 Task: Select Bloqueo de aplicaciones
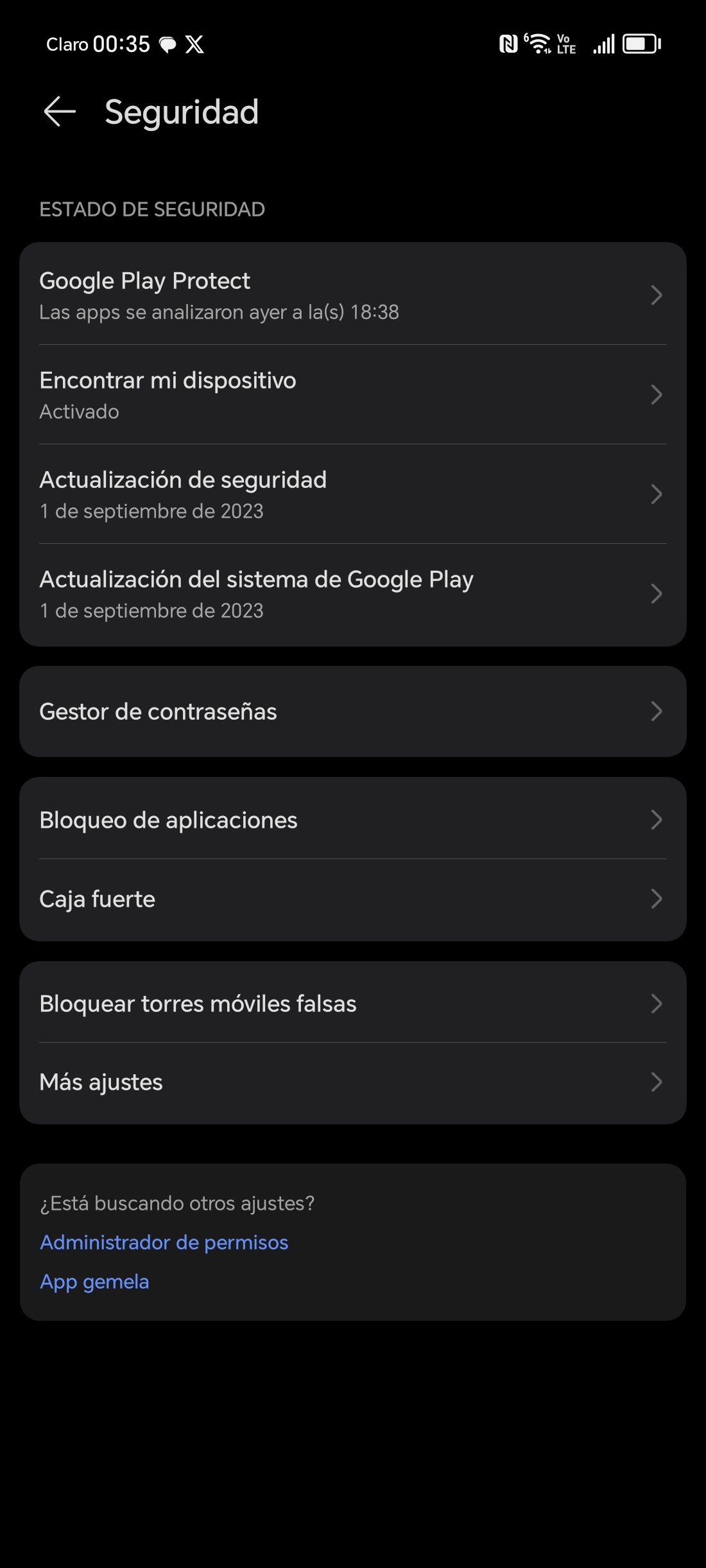point(353,819)
